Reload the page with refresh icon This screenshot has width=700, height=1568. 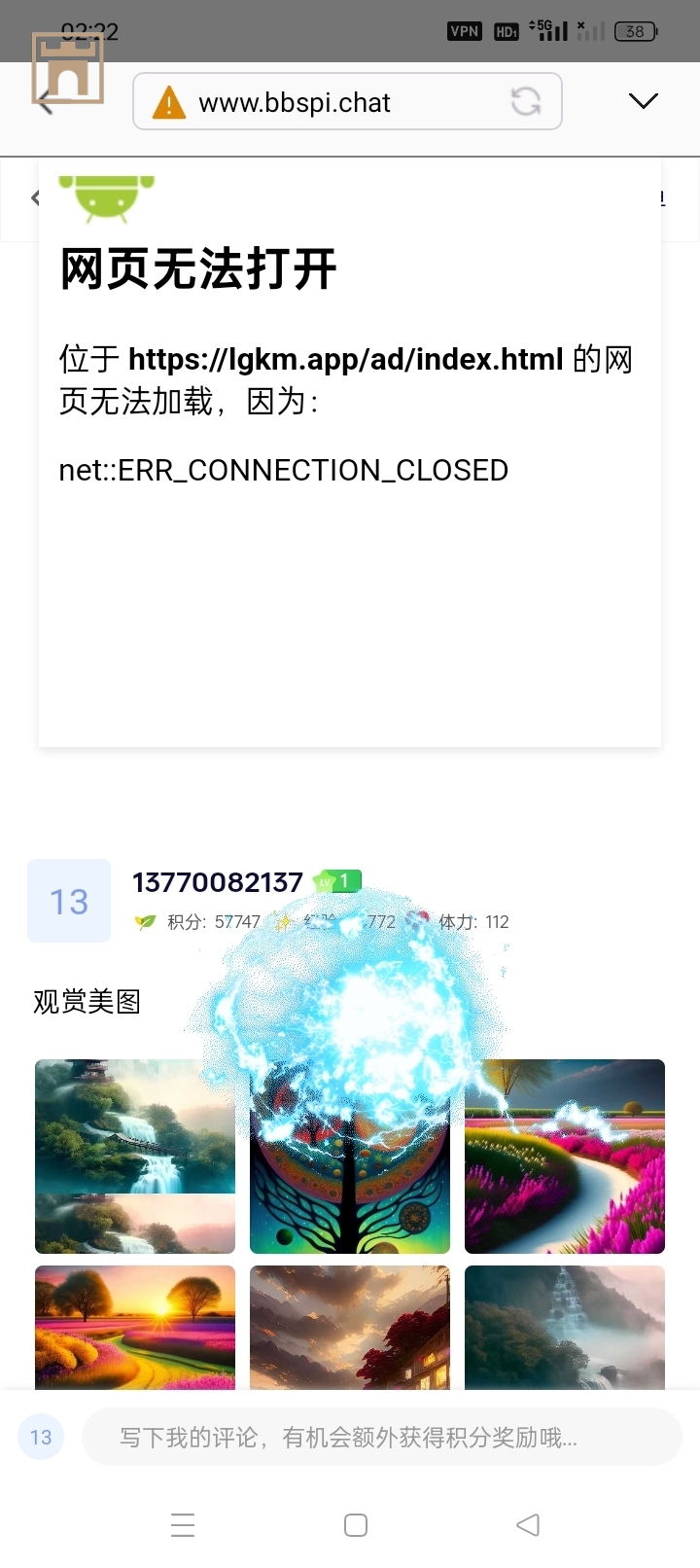click(x=526, y=101)
